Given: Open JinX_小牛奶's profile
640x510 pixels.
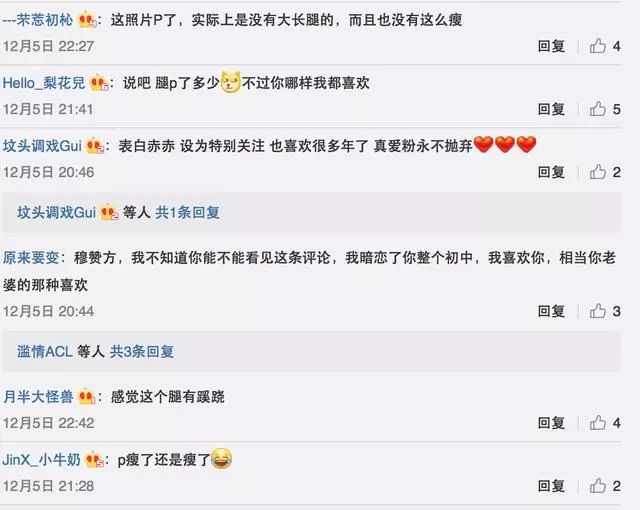Looking at the screenshot, I should tap(42, 459).
